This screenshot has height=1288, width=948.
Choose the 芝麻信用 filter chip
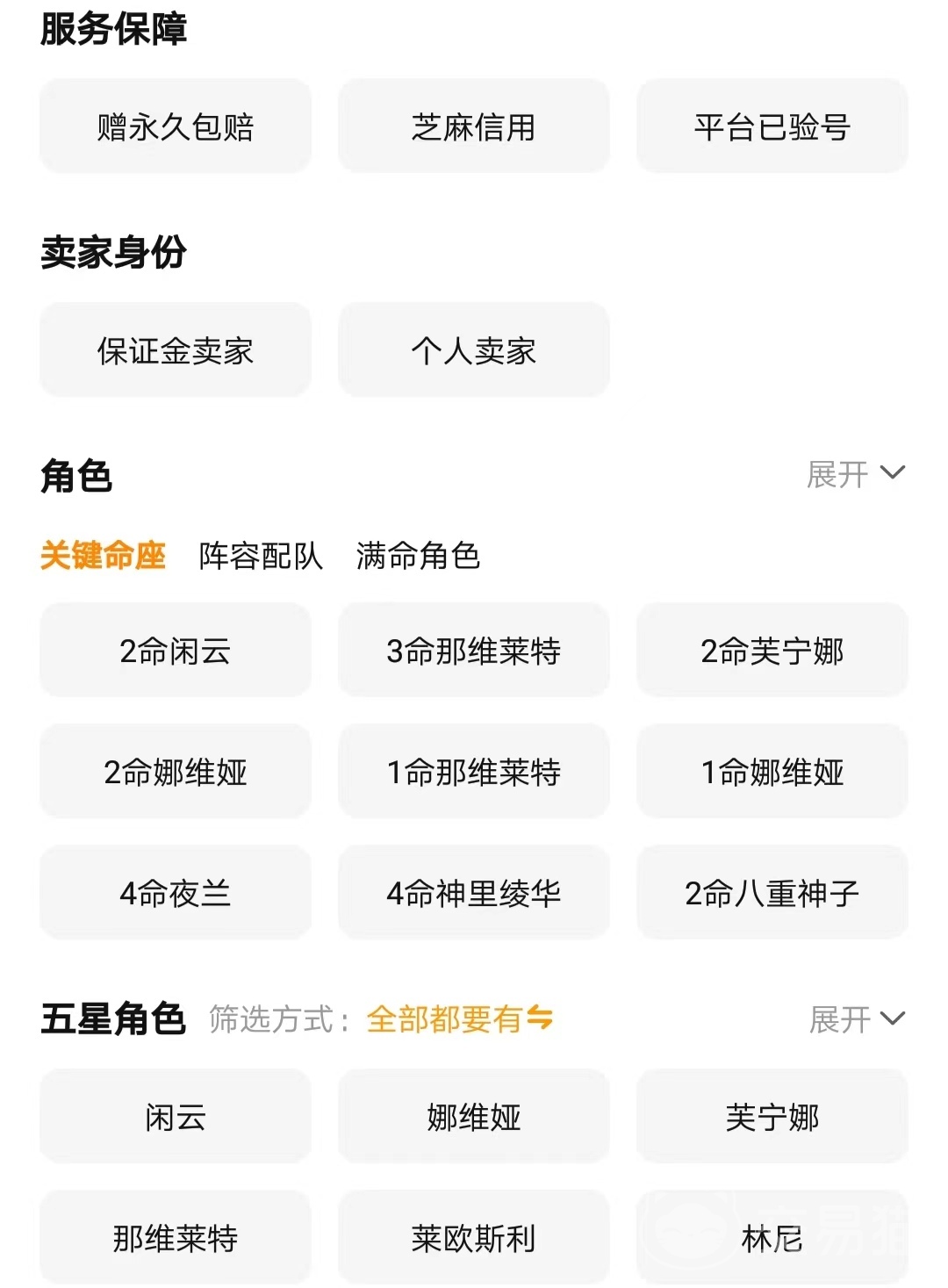pyautogui.click(x=473, y=126)
